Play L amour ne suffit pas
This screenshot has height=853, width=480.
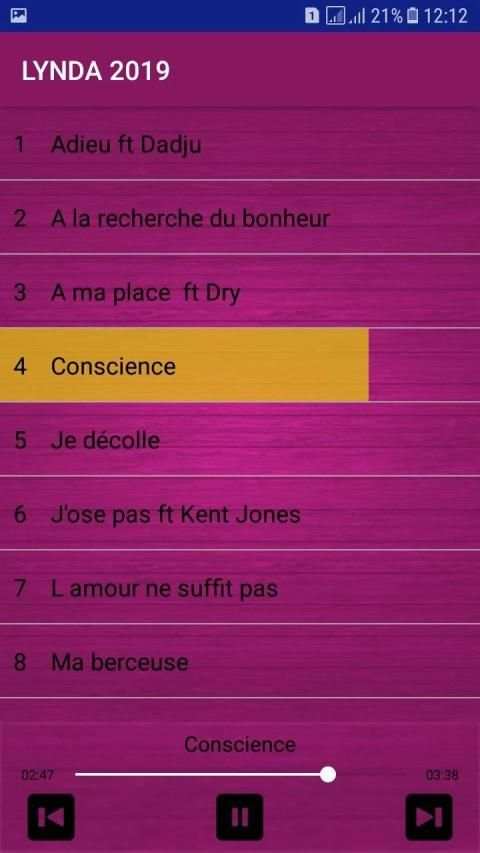coord(240,588)
